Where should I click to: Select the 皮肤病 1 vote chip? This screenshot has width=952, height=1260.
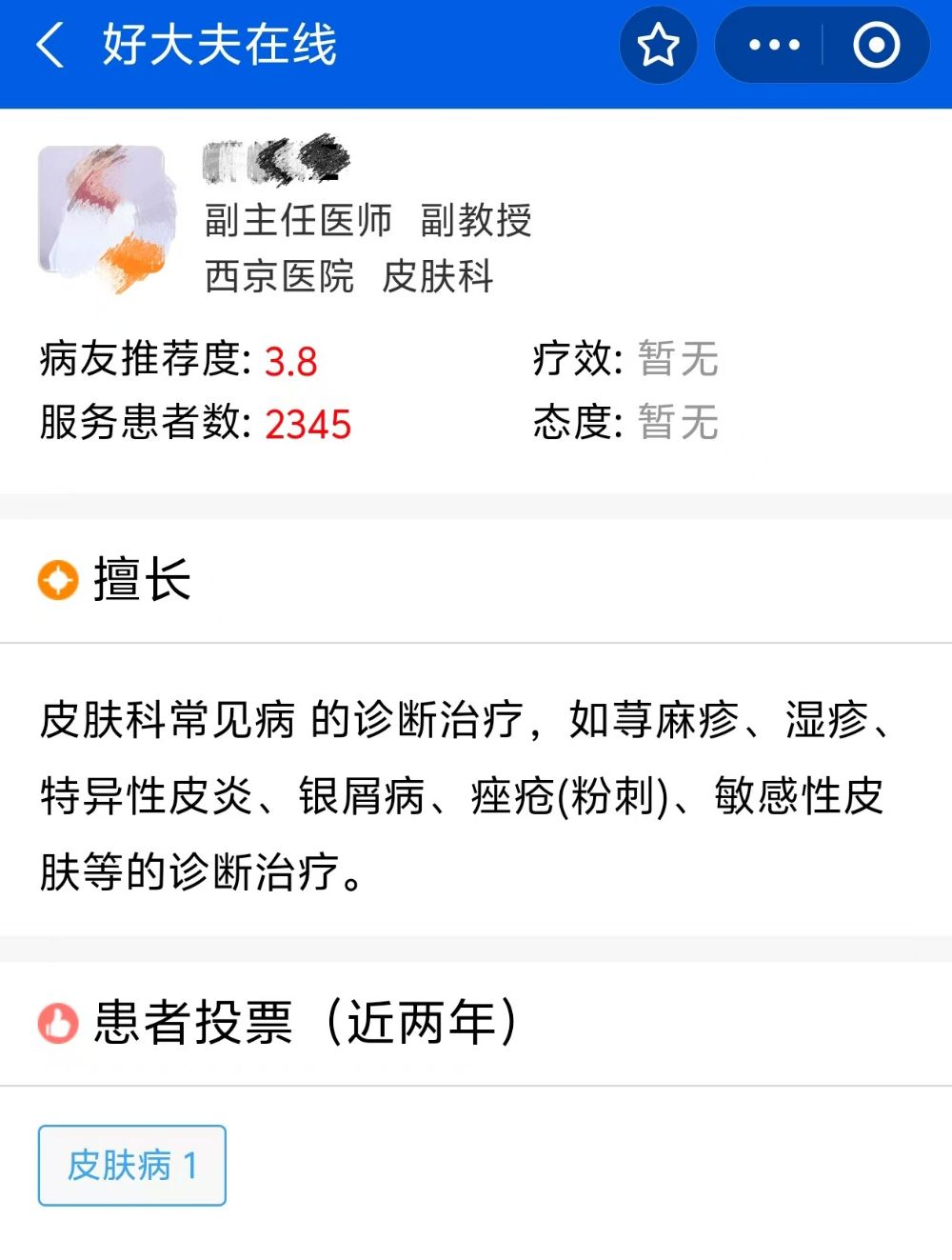(x=132, y=1165)
